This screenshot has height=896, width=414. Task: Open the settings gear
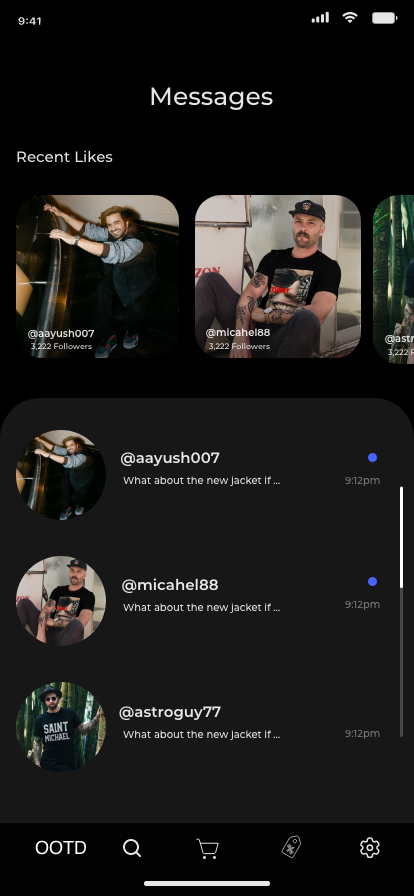point(370,847)
